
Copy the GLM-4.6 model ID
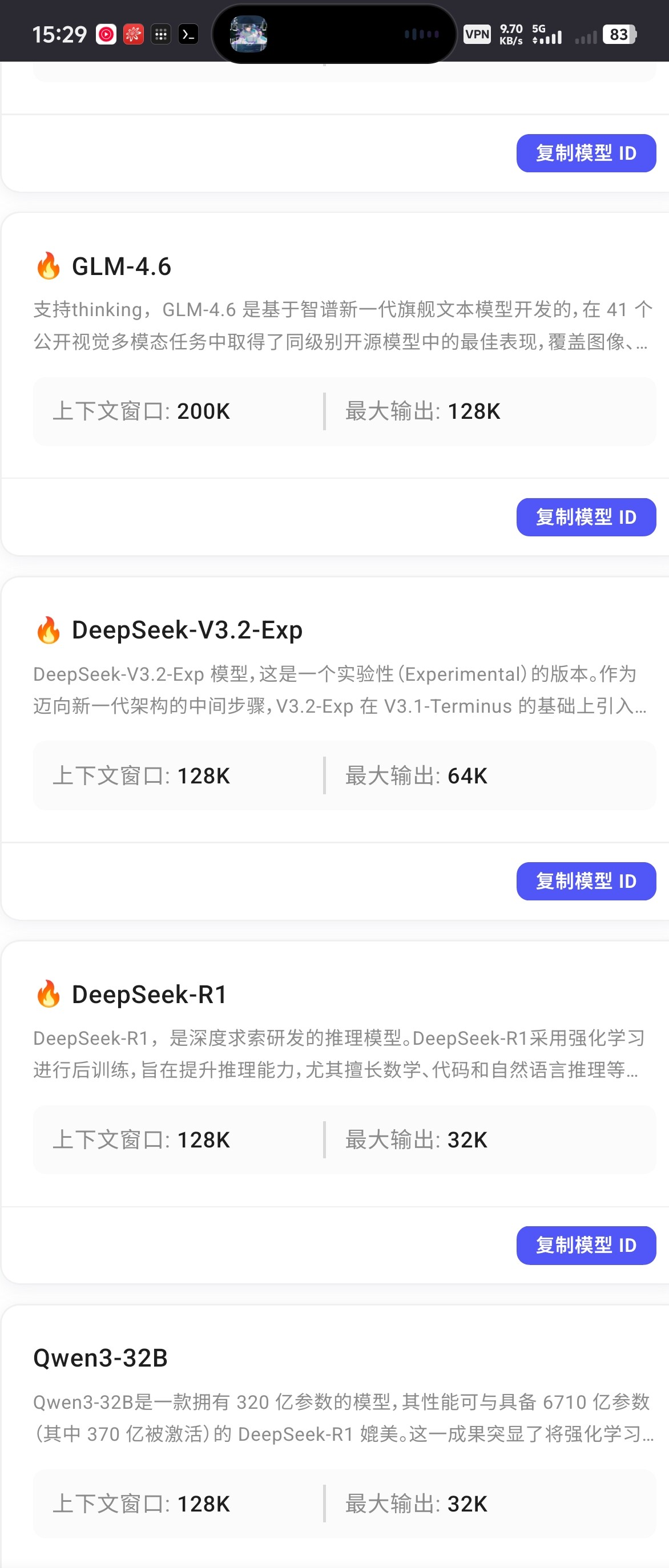coord(586,517)
